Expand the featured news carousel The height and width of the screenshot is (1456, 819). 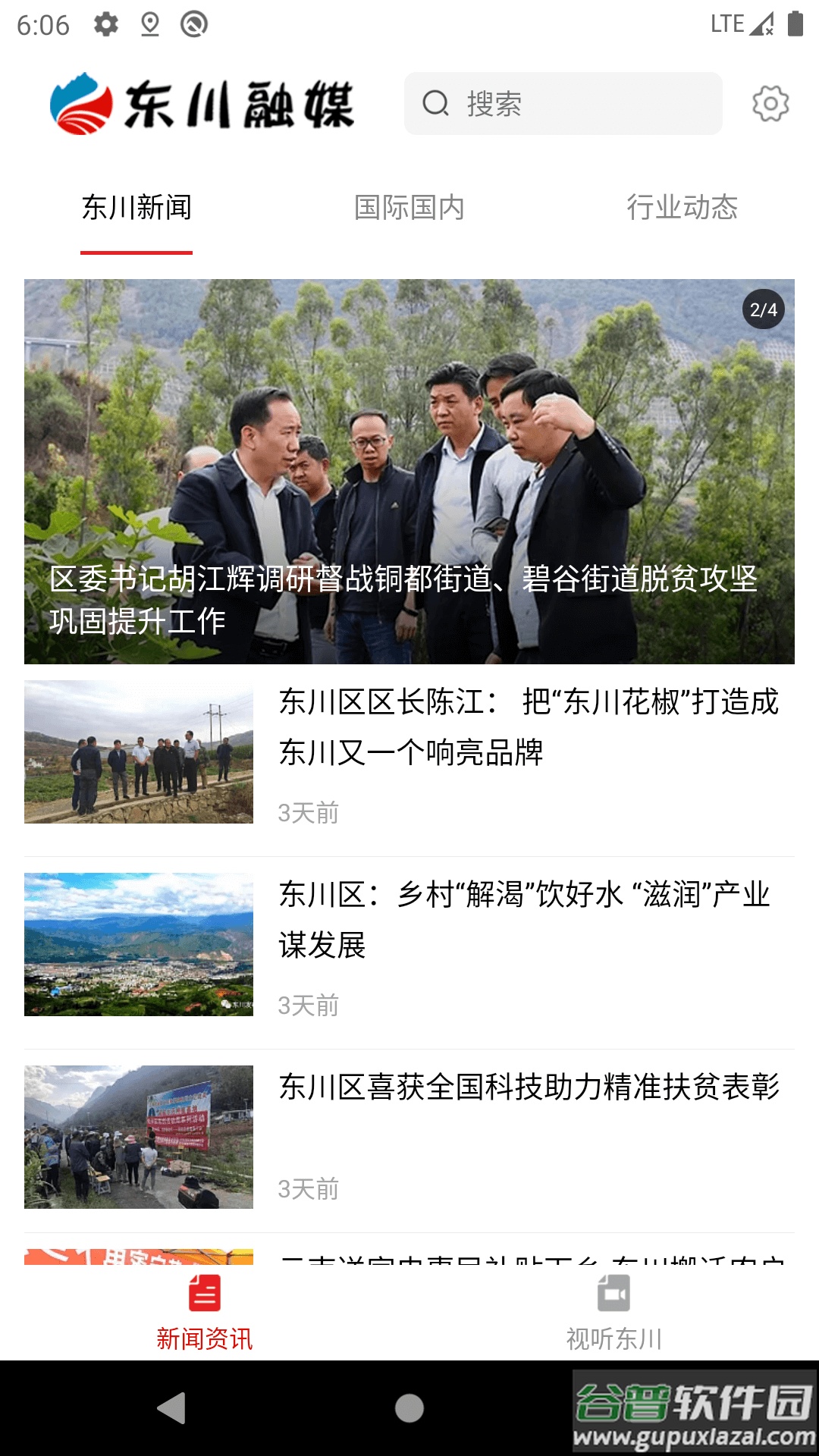coord(409,470)
